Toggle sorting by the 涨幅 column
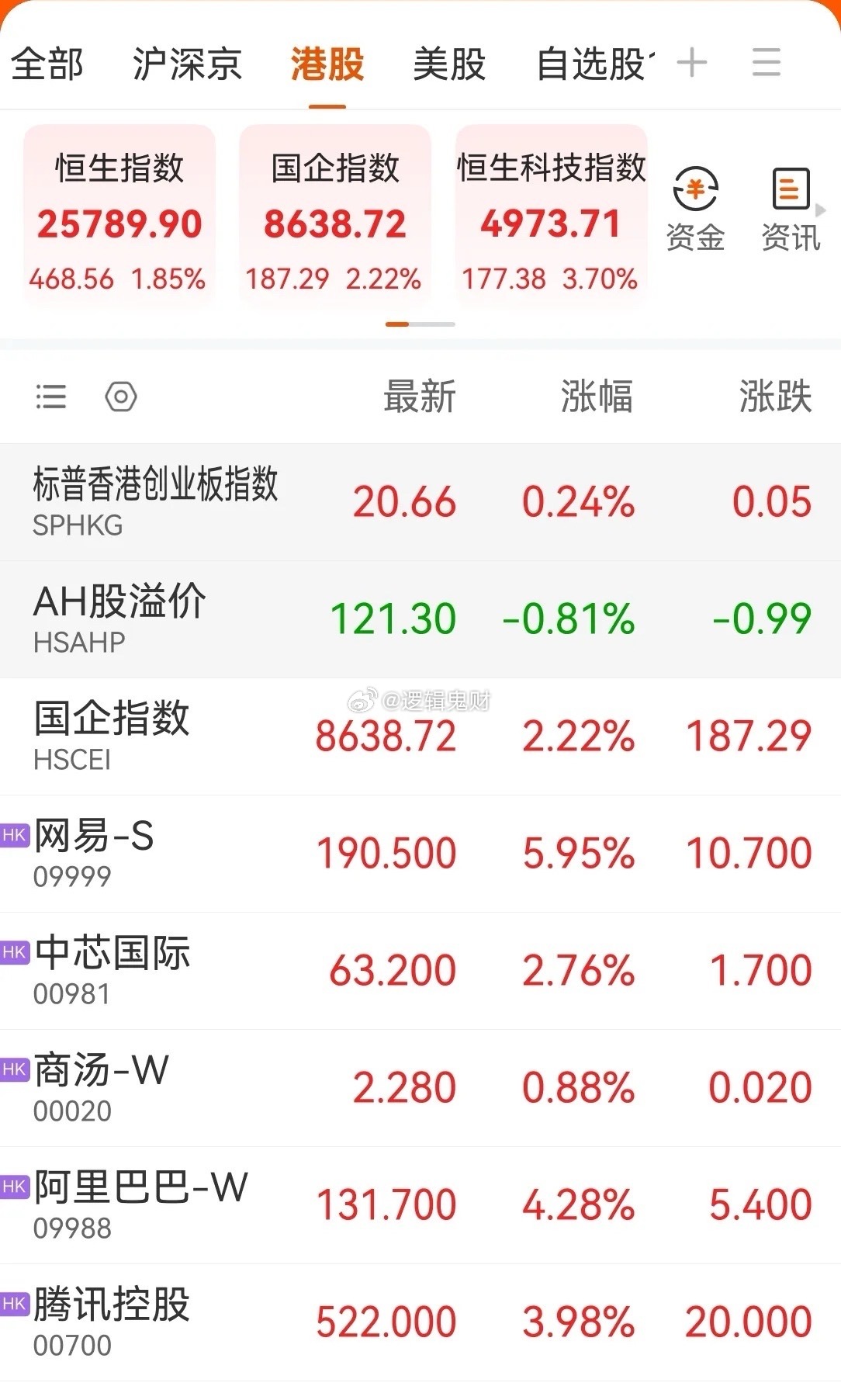841x1400 pixels. pyautogui.click(x=596, y=397)
